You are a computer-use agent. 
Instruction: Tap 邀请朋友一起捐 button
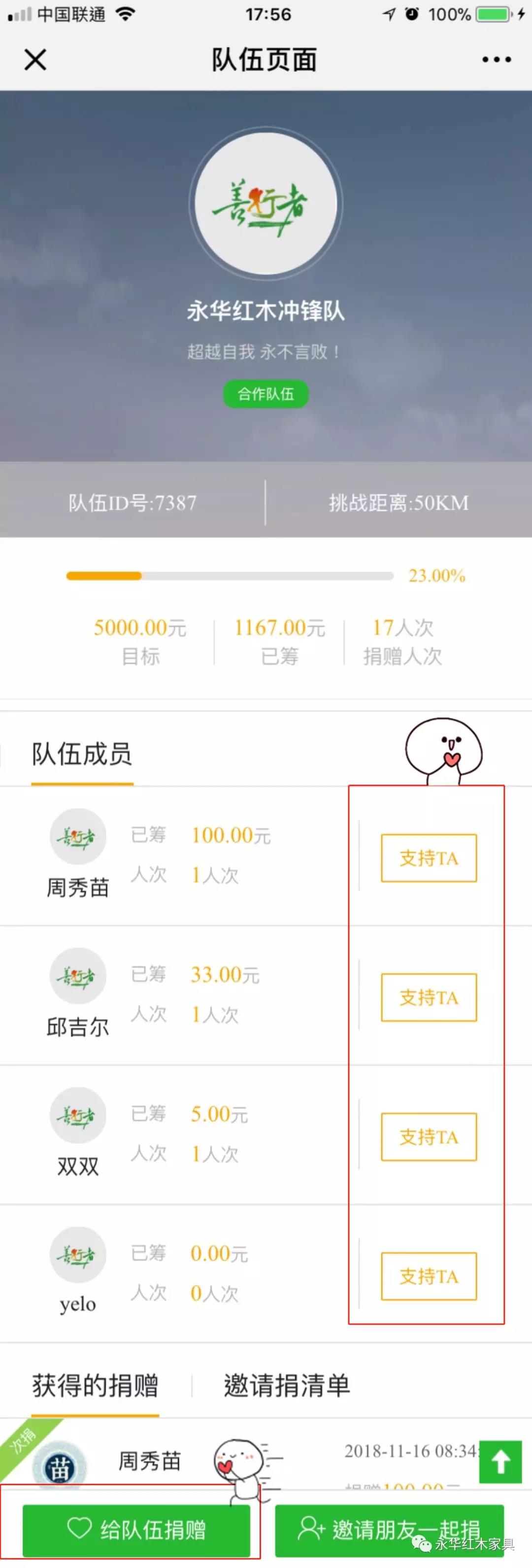[x=389, y=1529]
